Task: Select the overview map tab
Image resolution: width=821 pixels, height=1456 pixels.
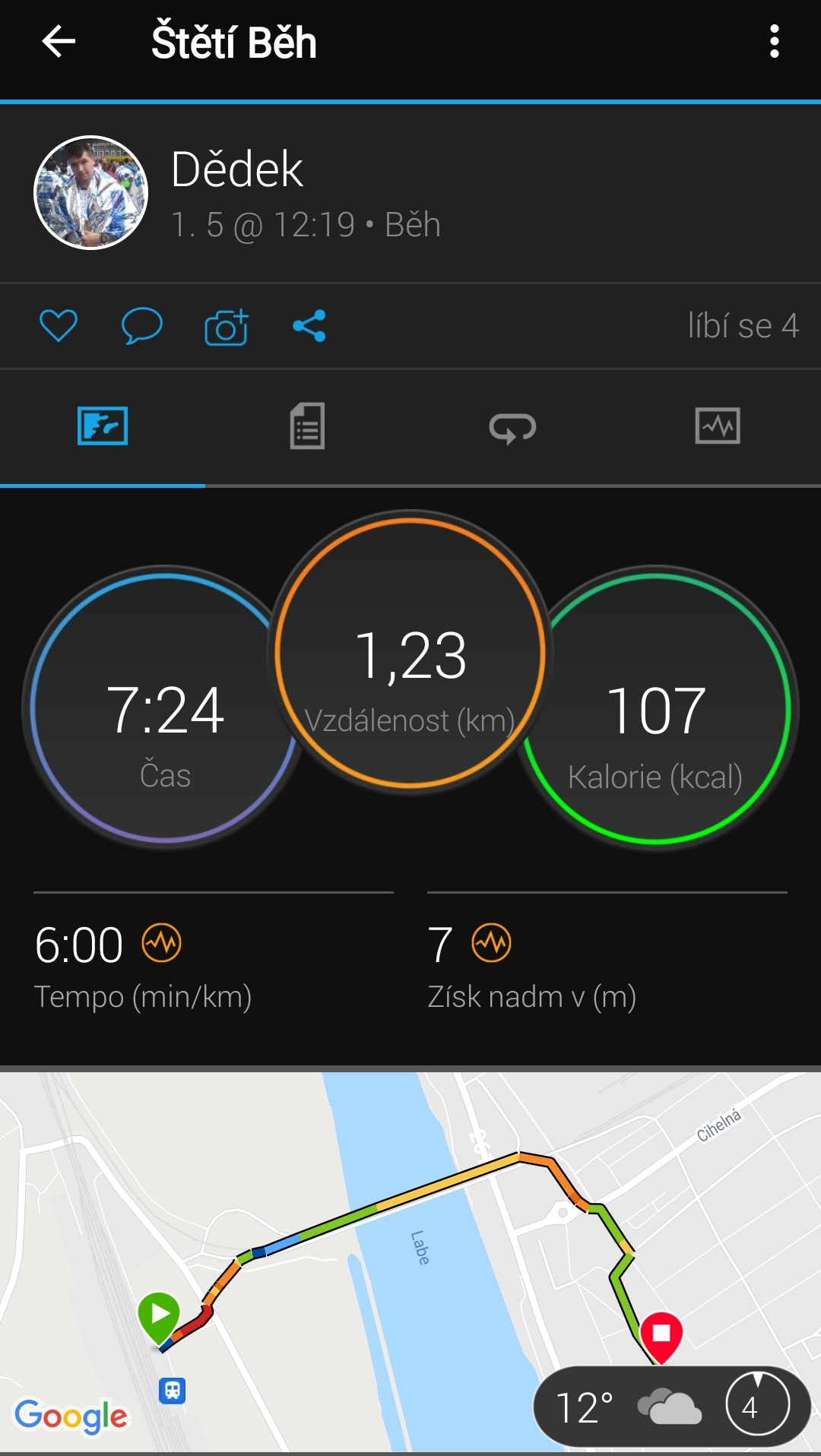Action: (x=103, y=426)
